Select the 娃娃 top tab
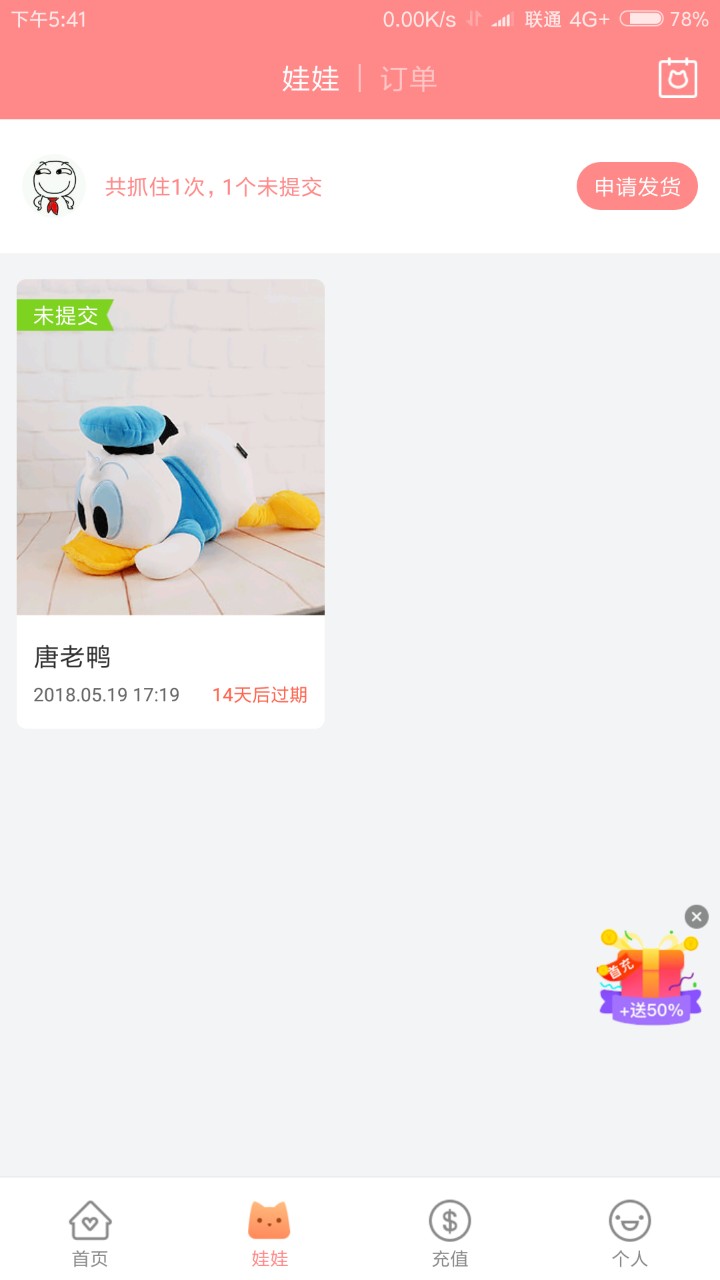 311,79
